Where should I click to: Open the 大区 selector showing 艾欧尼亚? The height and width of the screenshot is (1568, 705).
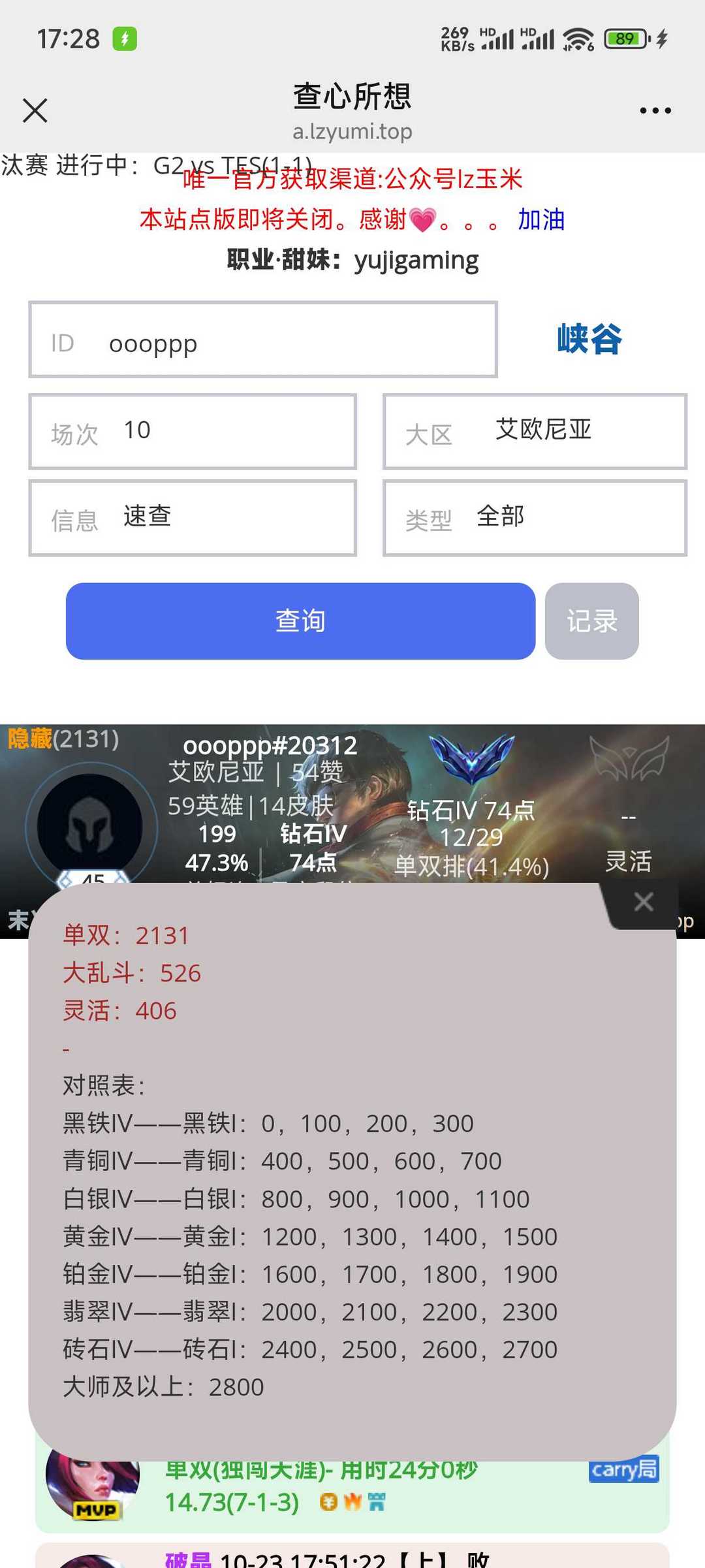point(534,431)
